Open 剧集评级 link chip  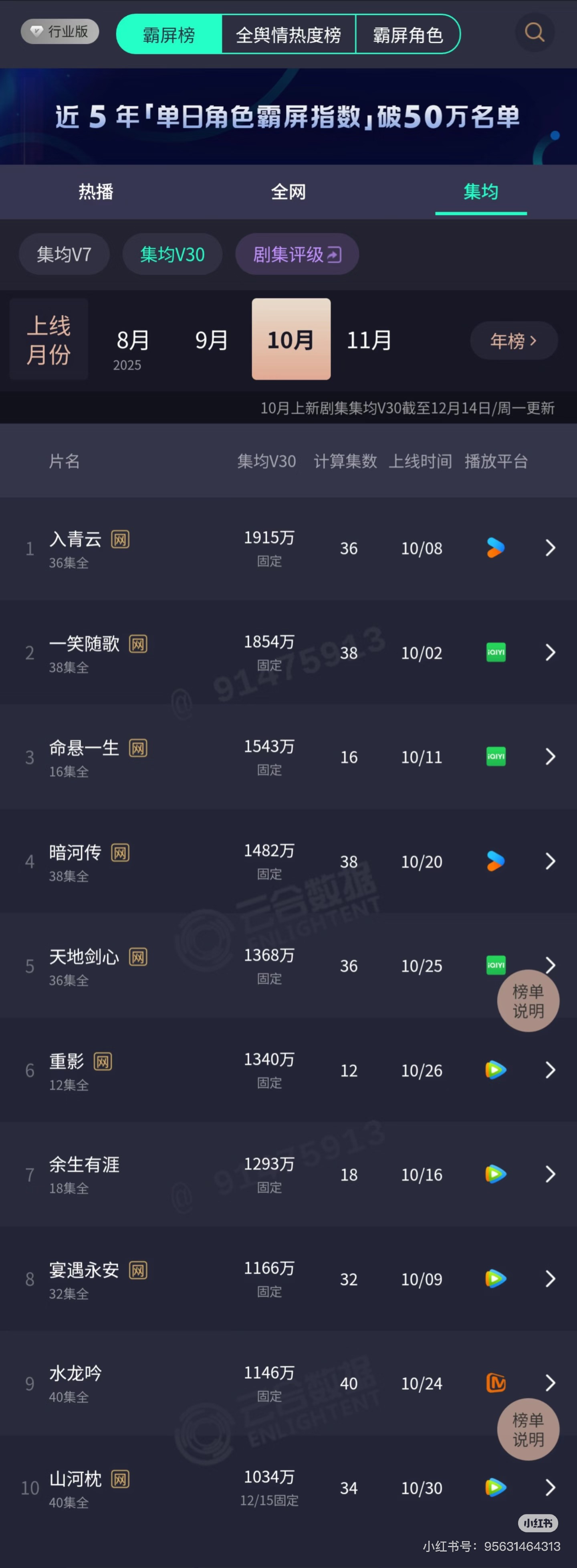click(297, 254)
